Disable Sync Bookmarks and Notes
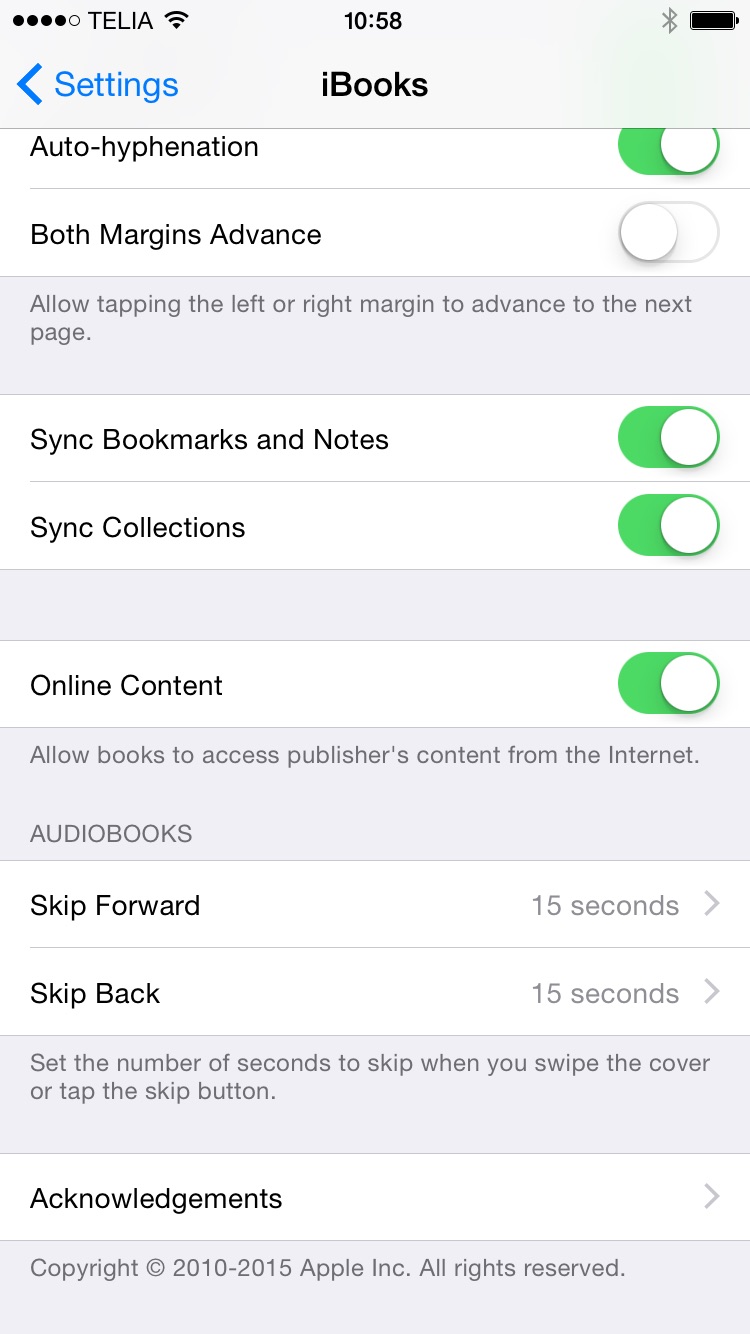750x1334 pixels. [669, 438]
